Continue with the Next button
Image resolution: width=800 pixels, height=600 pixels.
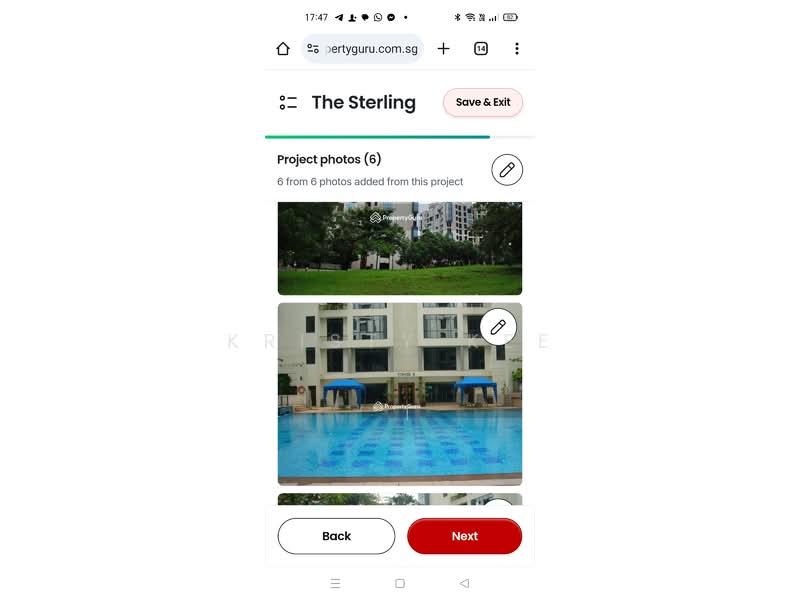[464, 536]
